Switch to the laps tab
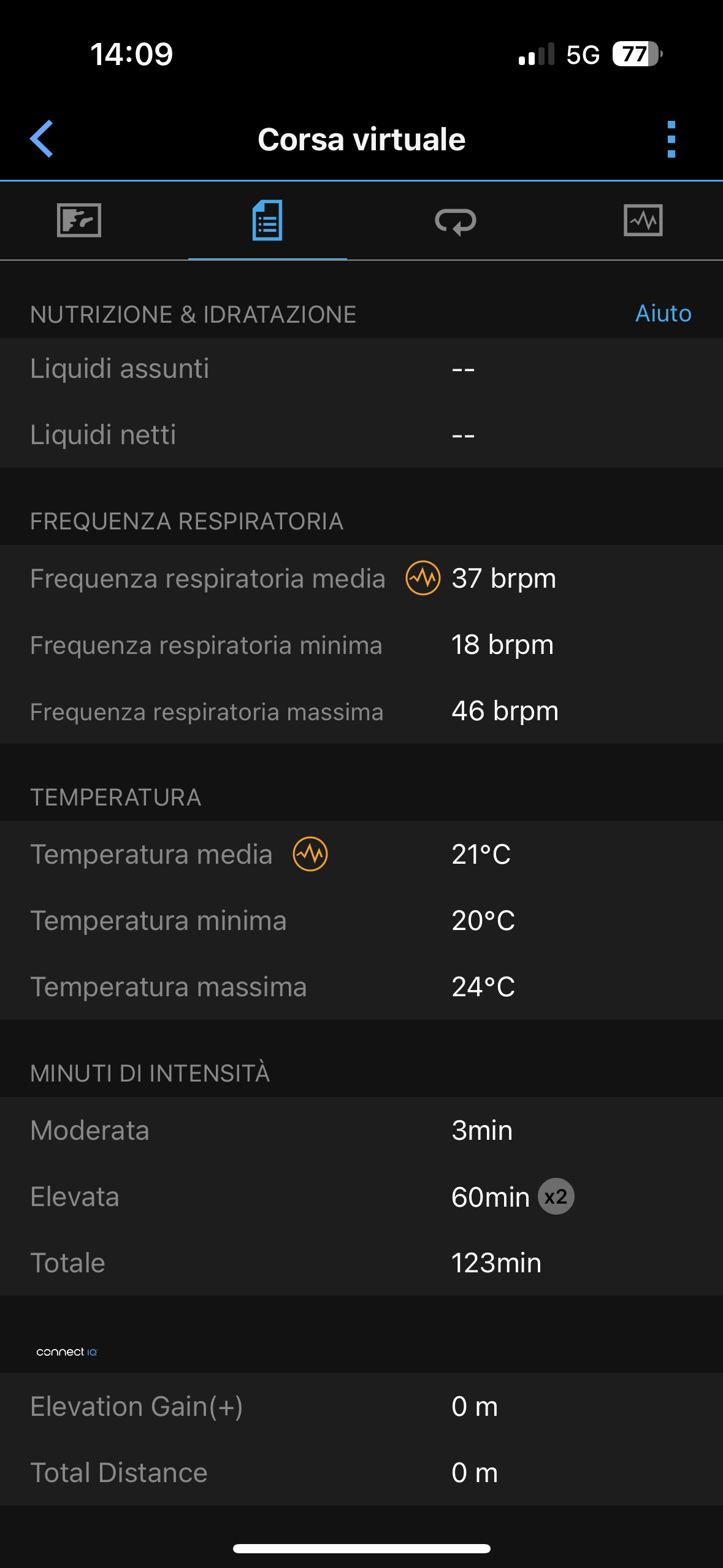723x1568 pixels. tap(455, 221)
